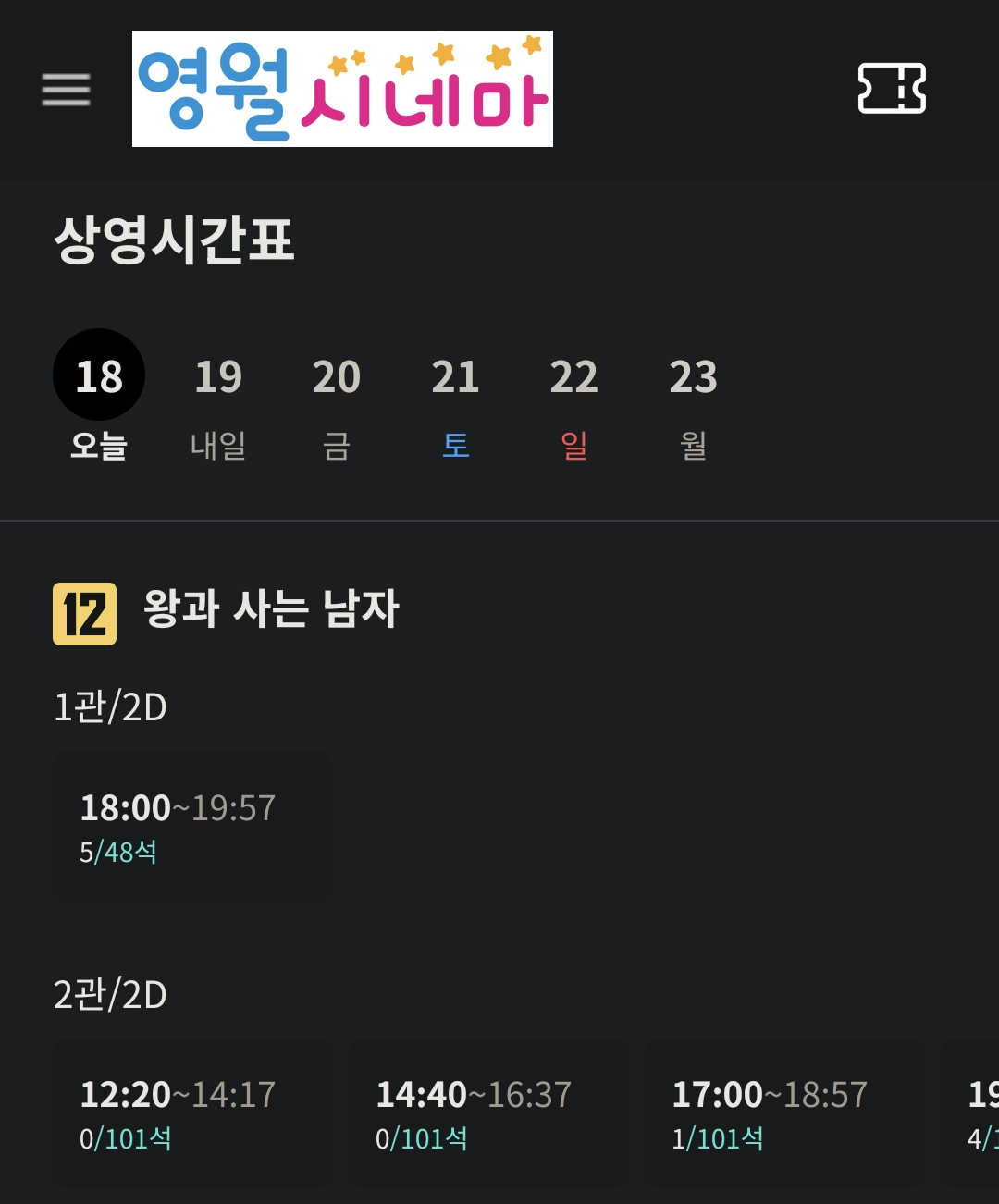Viewport: 999px width, 1204px height.
Task: Book the 18:00 showing in 1관
Action: coord(192,827)
